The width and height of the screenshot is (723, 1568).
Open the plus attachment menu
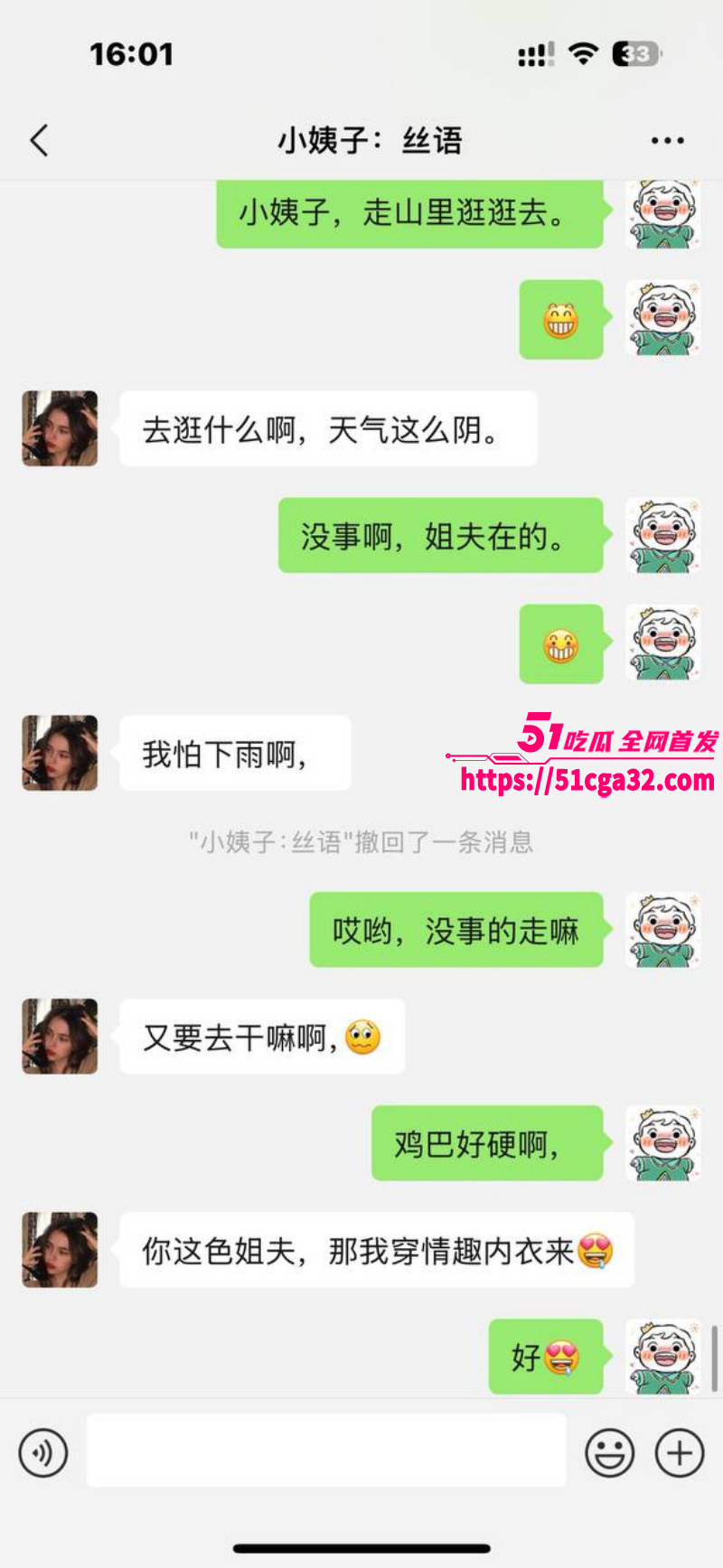680,1452
